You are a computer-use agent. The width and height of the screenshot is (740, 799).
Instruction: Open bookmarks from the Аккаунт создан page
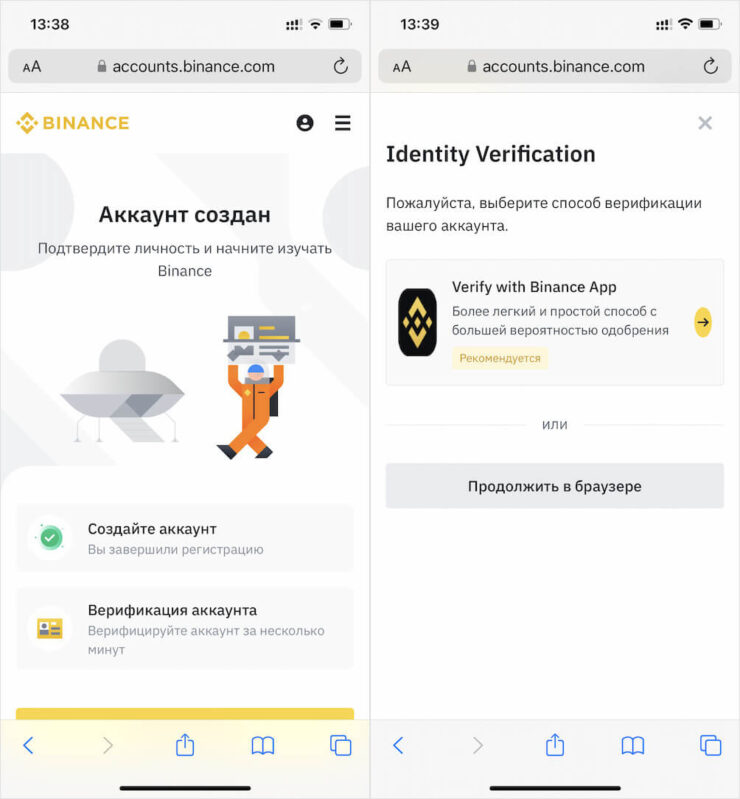tap(263, 745)
